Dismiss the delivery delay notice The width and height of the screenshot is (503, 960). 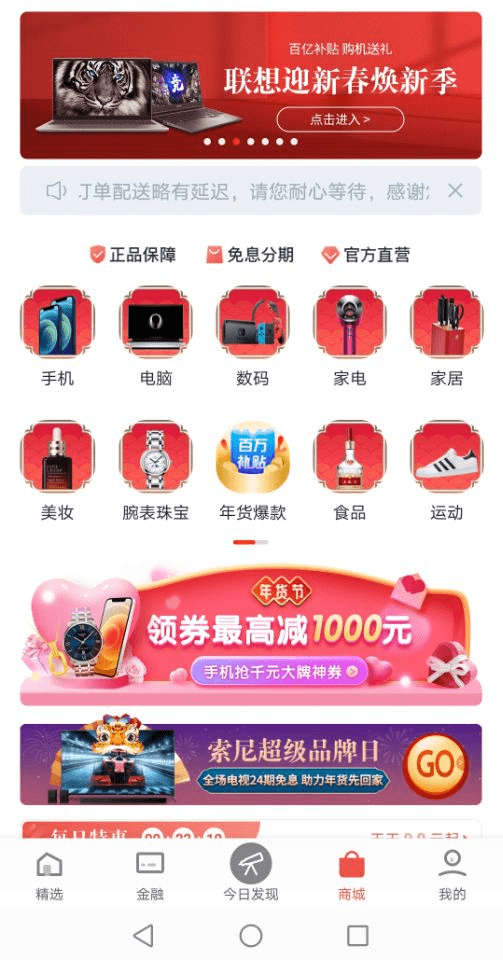click(455, 191)
